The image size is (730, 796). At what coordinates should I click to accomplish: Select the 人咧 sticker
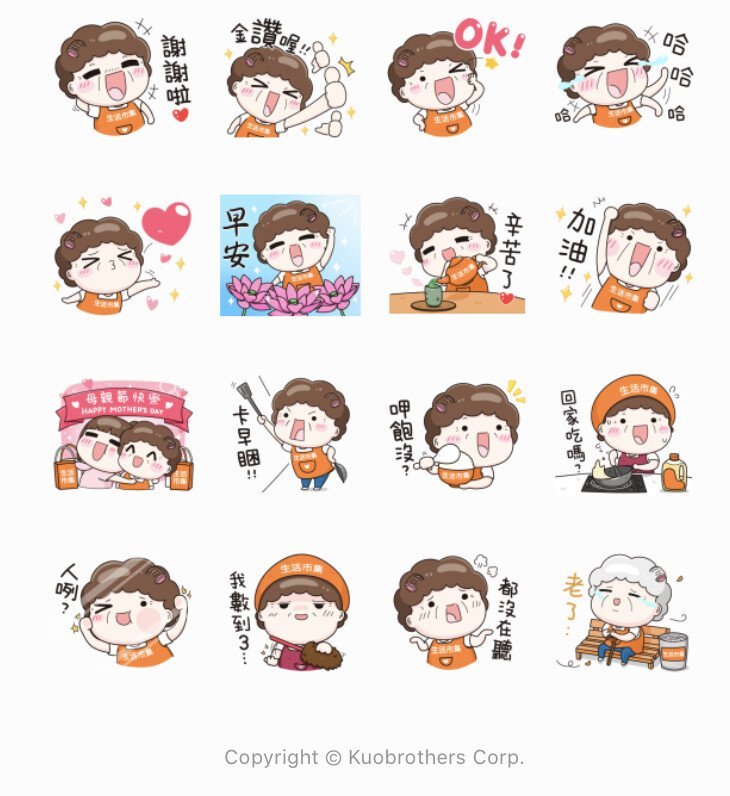tap(122, 612)
